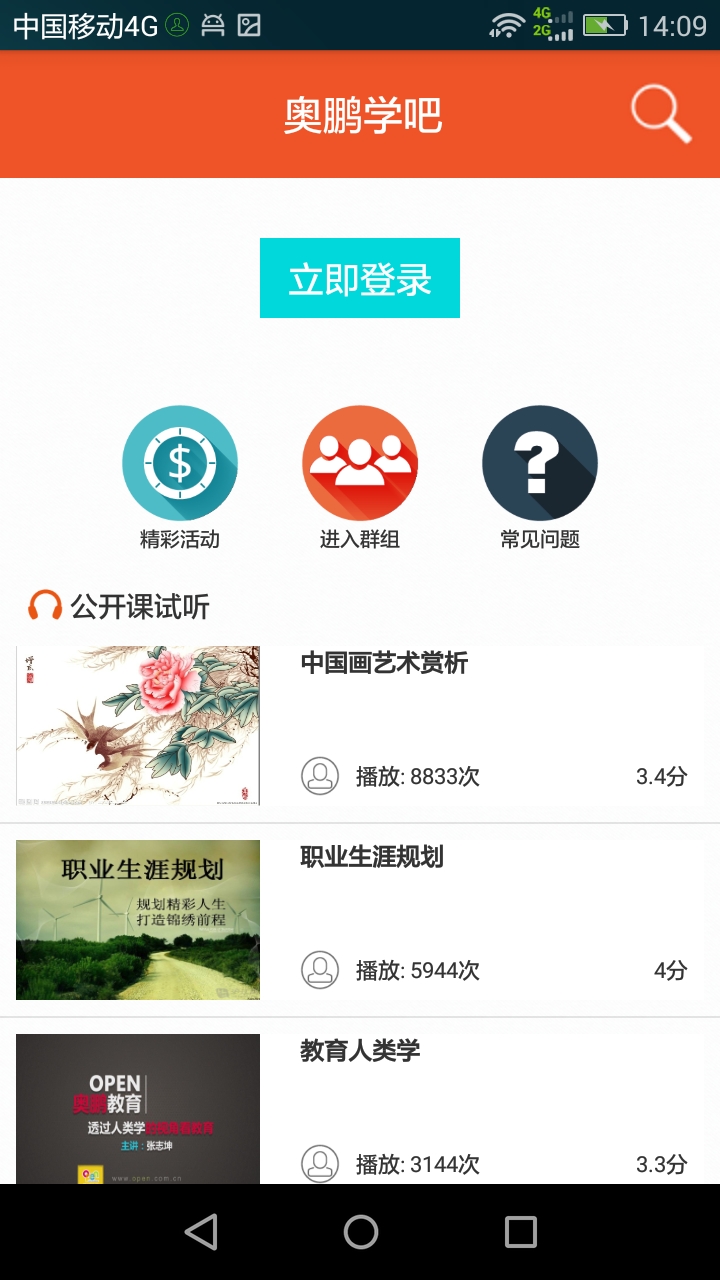Image resolution: width=720 pixels, height=1280 pixels.
Task: Tap the viewer icon next to 播放: 8833次
Action: point(320,775)
